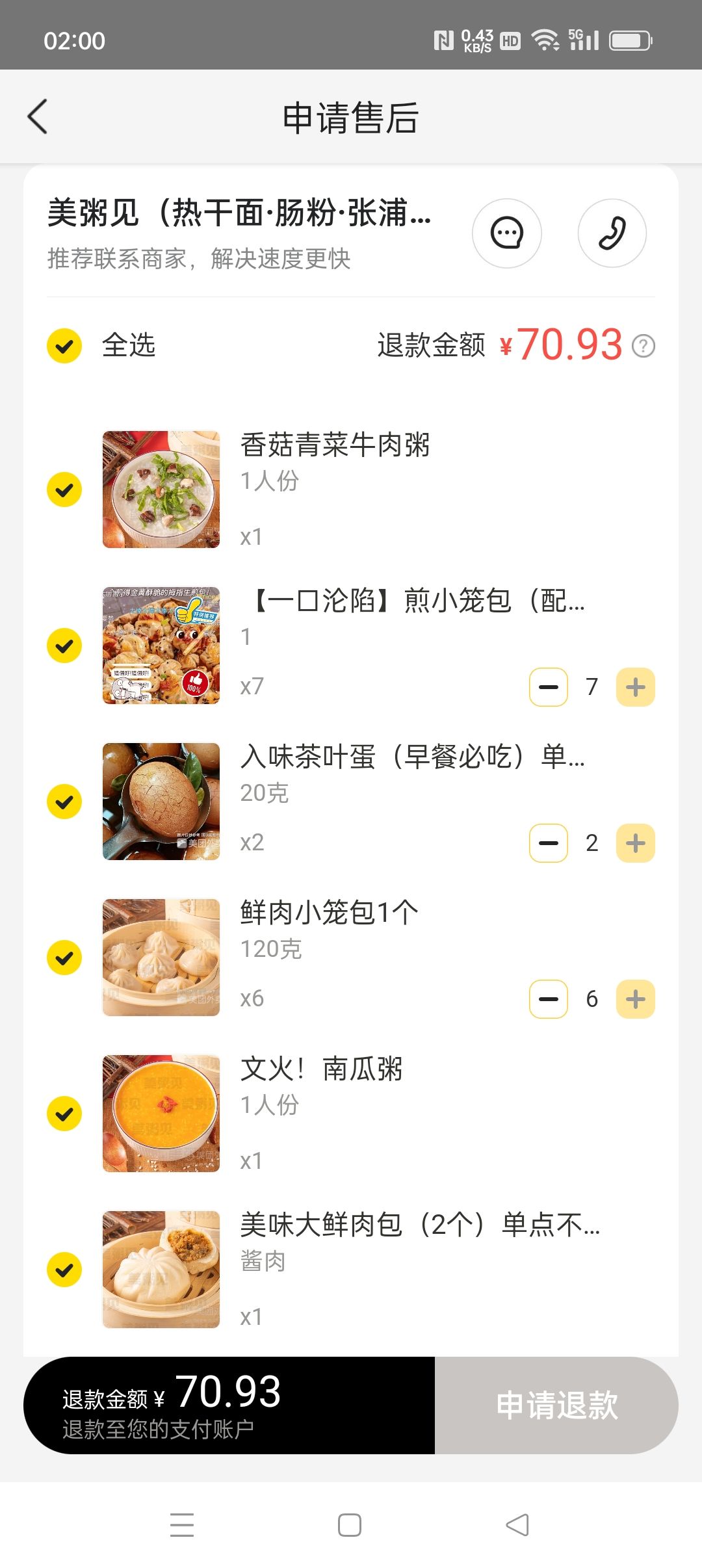
Task: Decrease 鲜肉小笼包1个 quantity
Action: pyautogui.click(x=549, y=999)
